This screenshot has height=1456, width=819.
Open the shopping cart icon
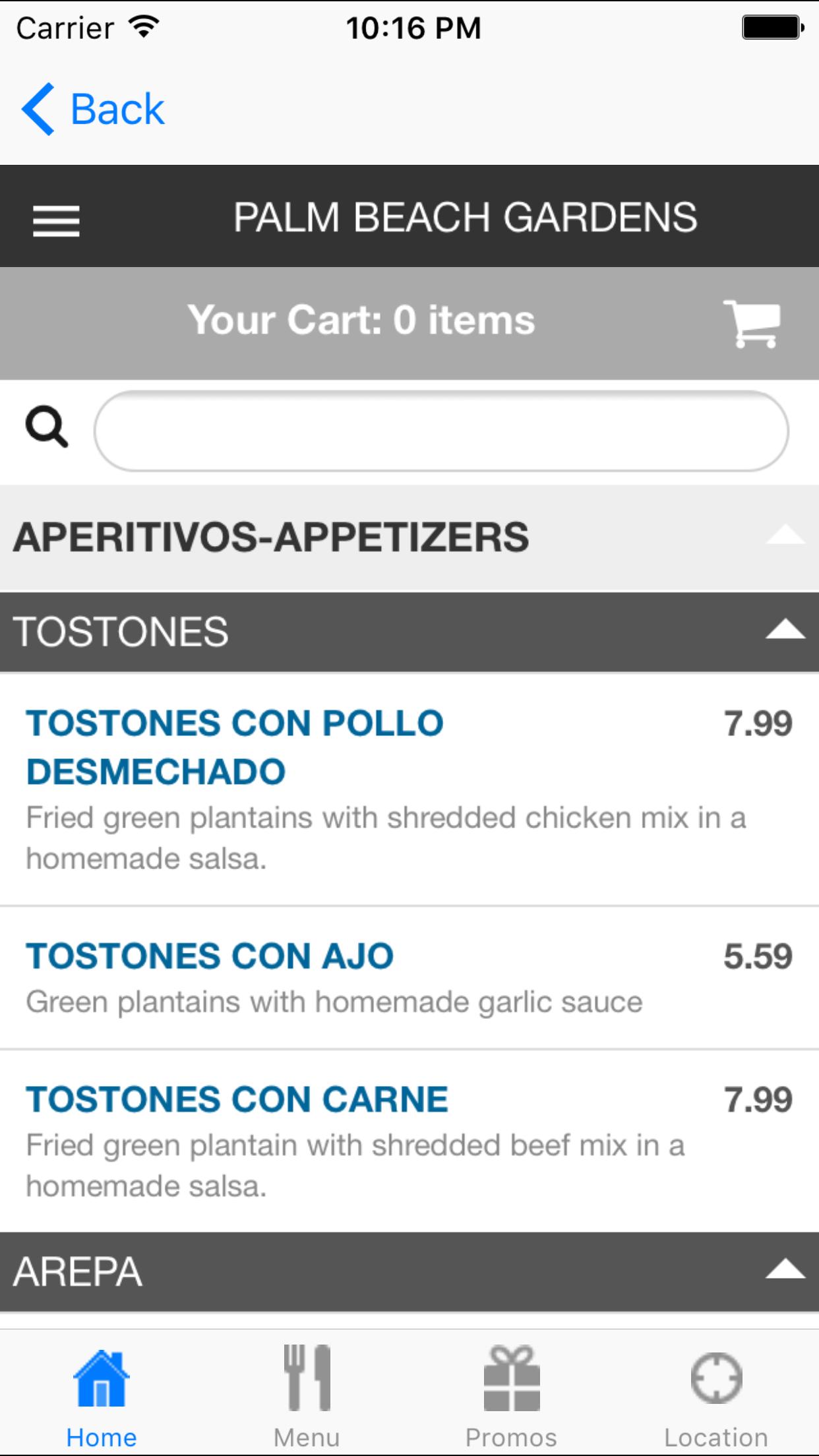(x=752, y=323)
